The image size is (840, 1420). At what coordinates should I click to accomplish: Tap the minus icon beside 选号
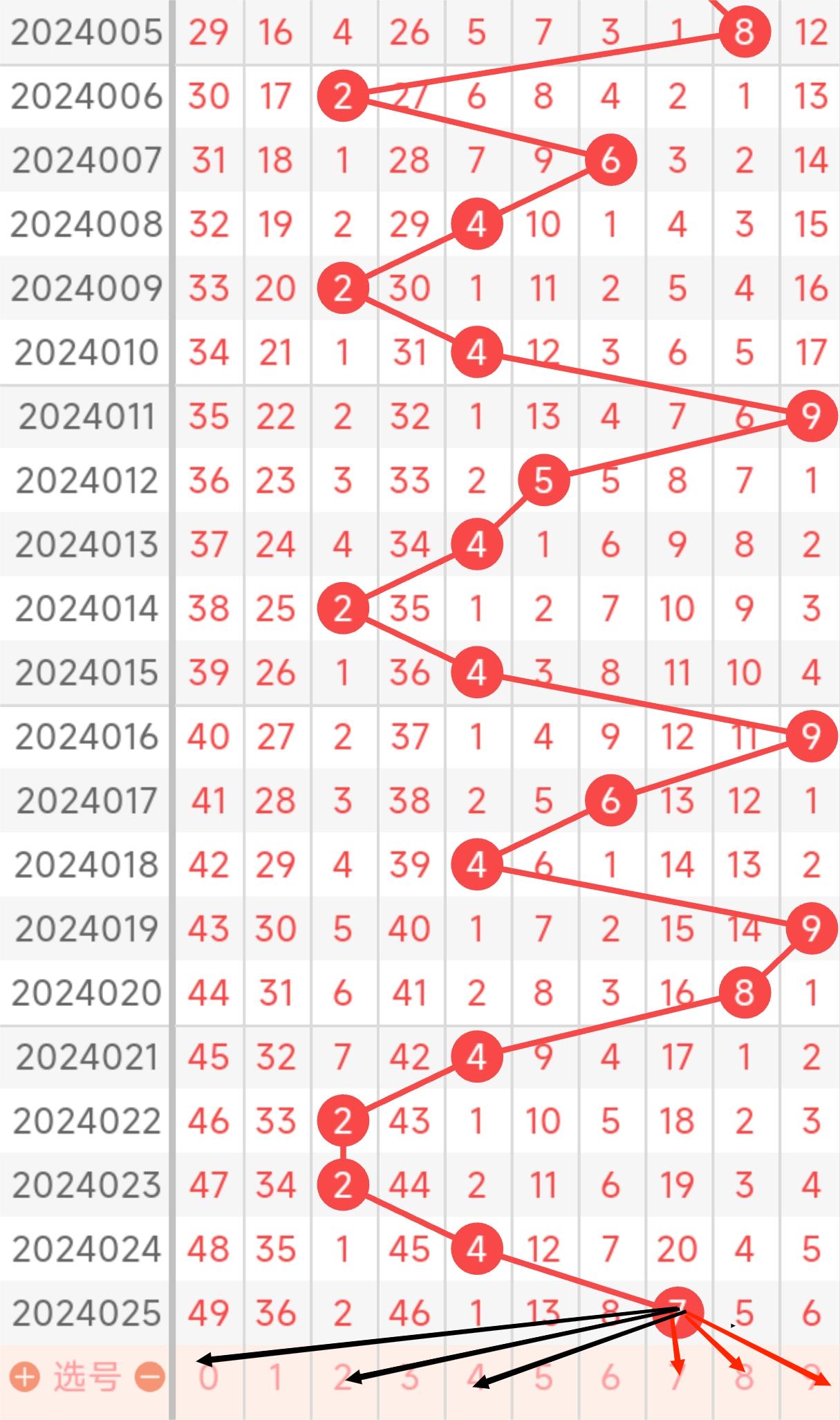149,1378
